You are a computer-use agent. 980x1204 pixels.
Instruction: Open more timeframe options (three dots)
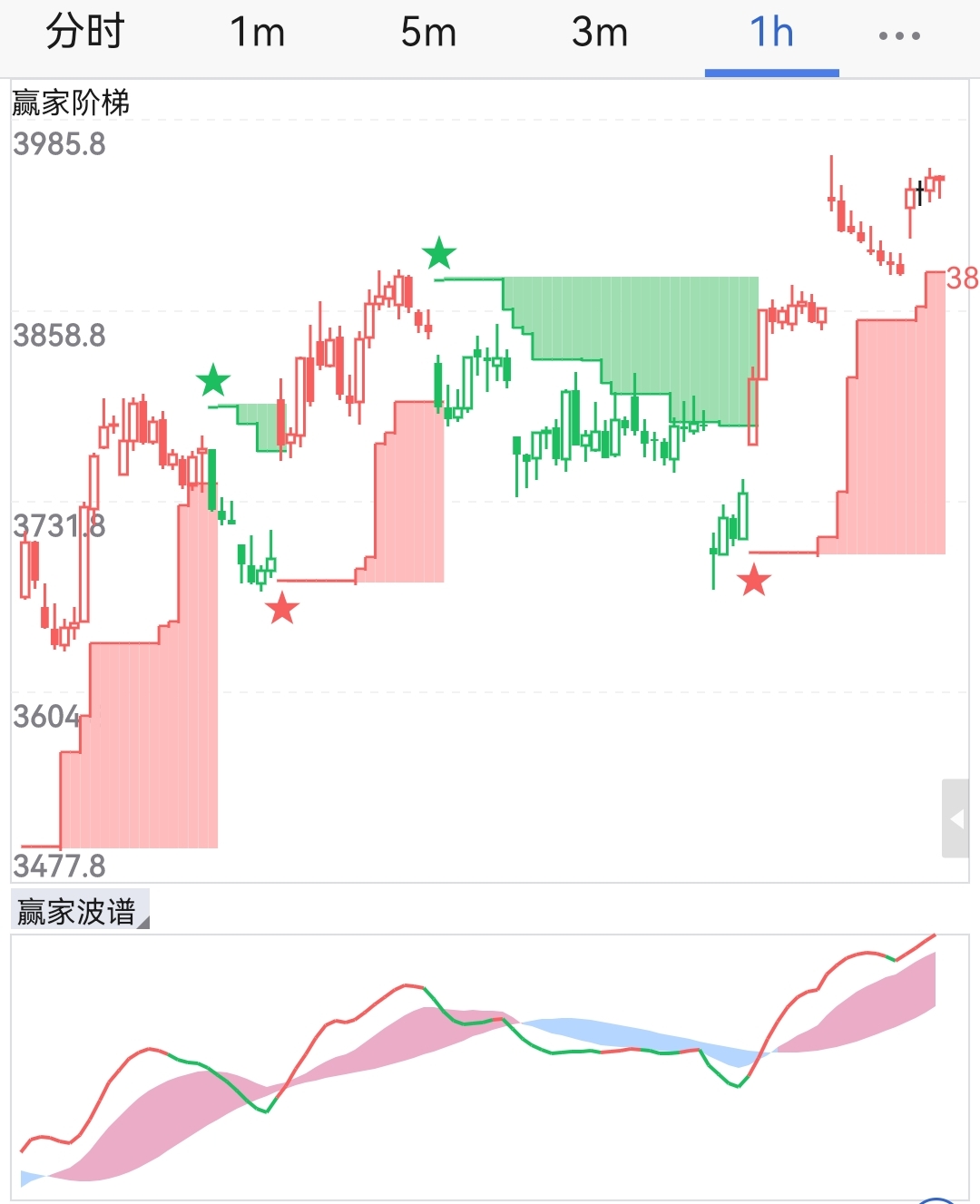click(x=899, y=36)
